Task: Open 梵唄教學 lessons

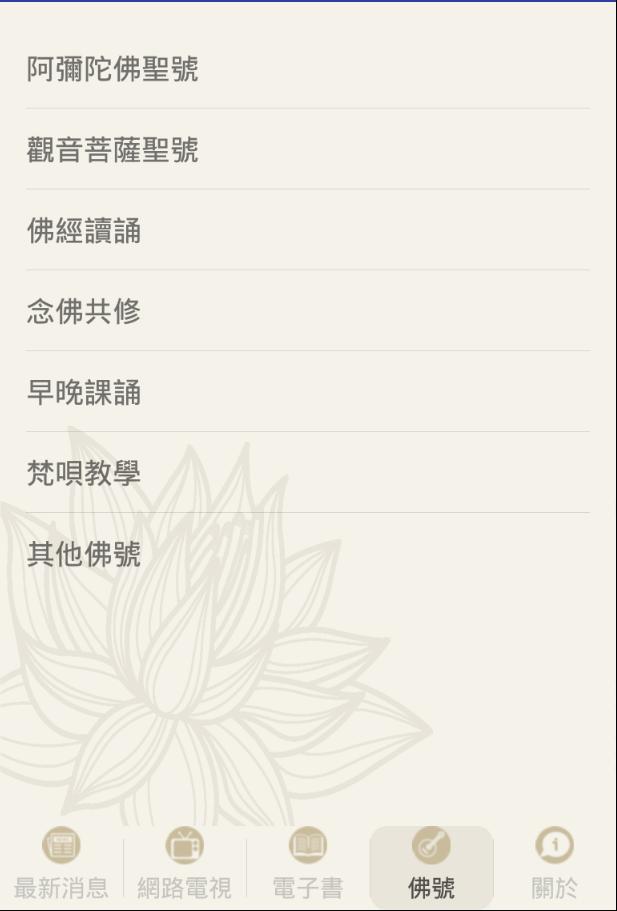Action: coord(84,474)
